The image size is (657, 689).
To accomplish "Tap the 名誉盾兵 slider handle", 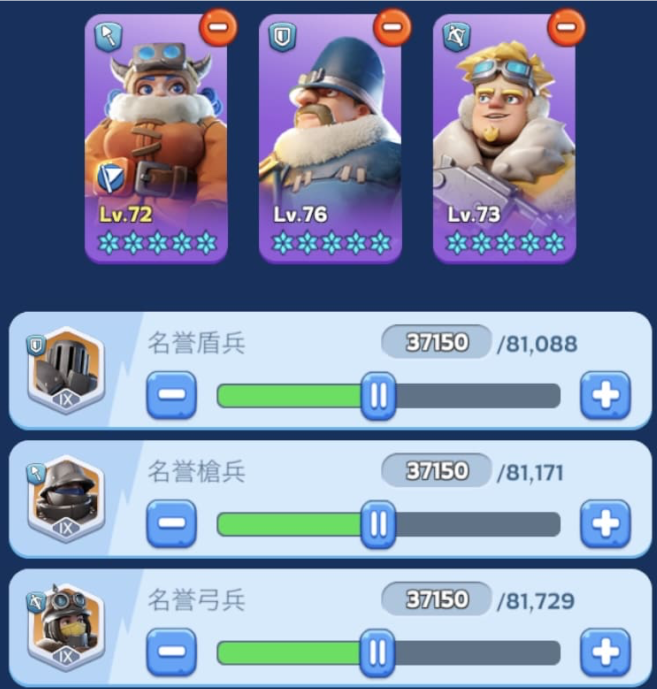I will point(378,395).
